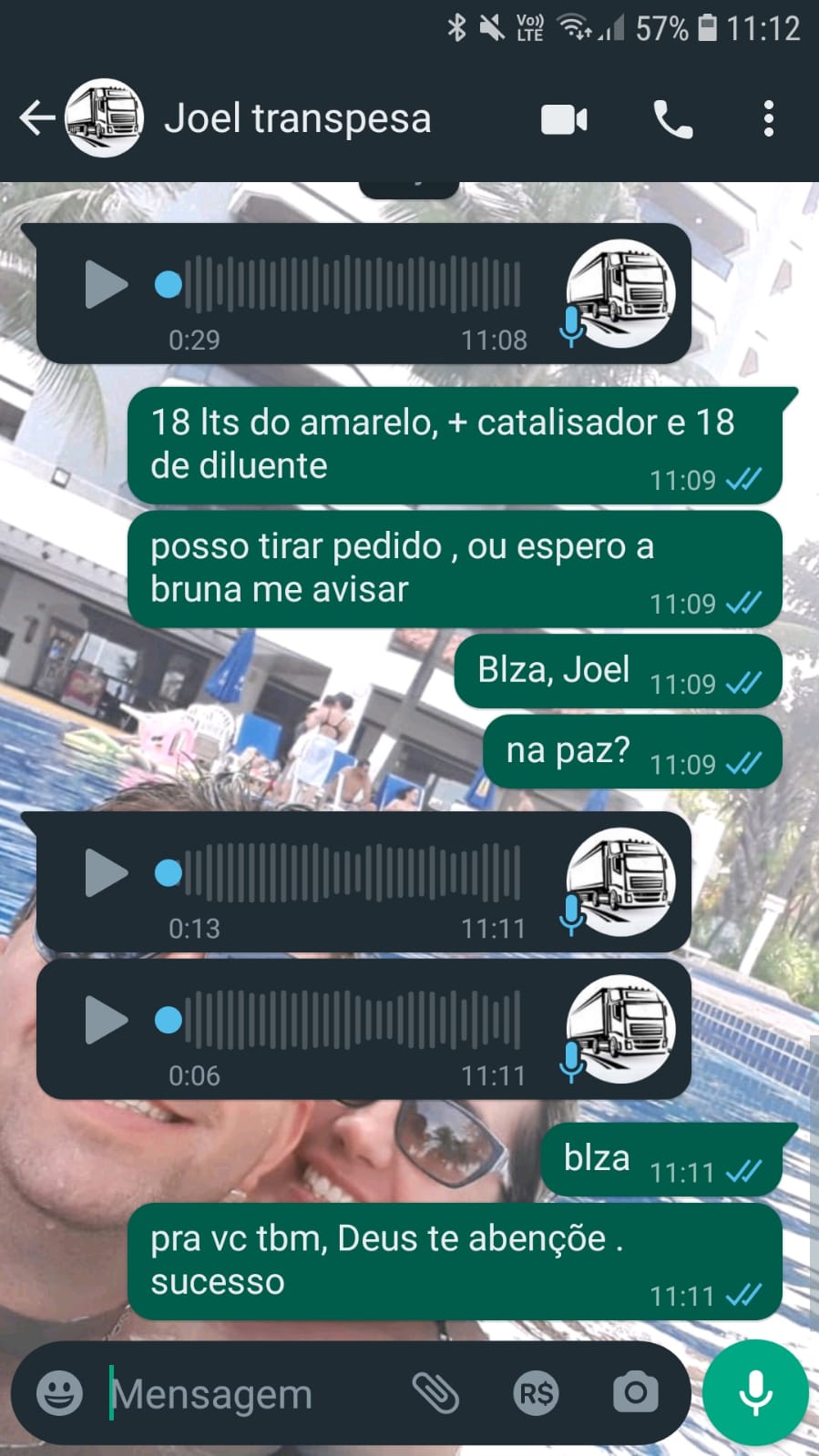Open the camera to send a photo

635,1392
